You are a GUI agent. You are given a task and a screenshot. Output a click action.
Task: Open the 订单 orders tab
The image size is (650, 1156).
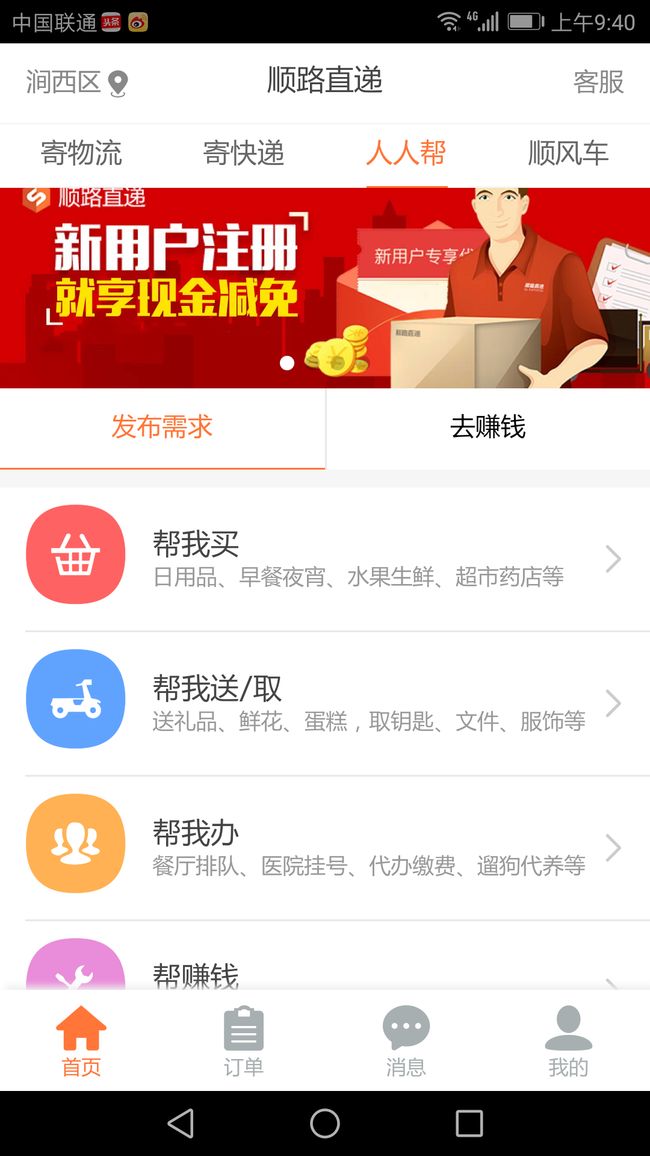pyautogui.click(x=243, y=1040)
